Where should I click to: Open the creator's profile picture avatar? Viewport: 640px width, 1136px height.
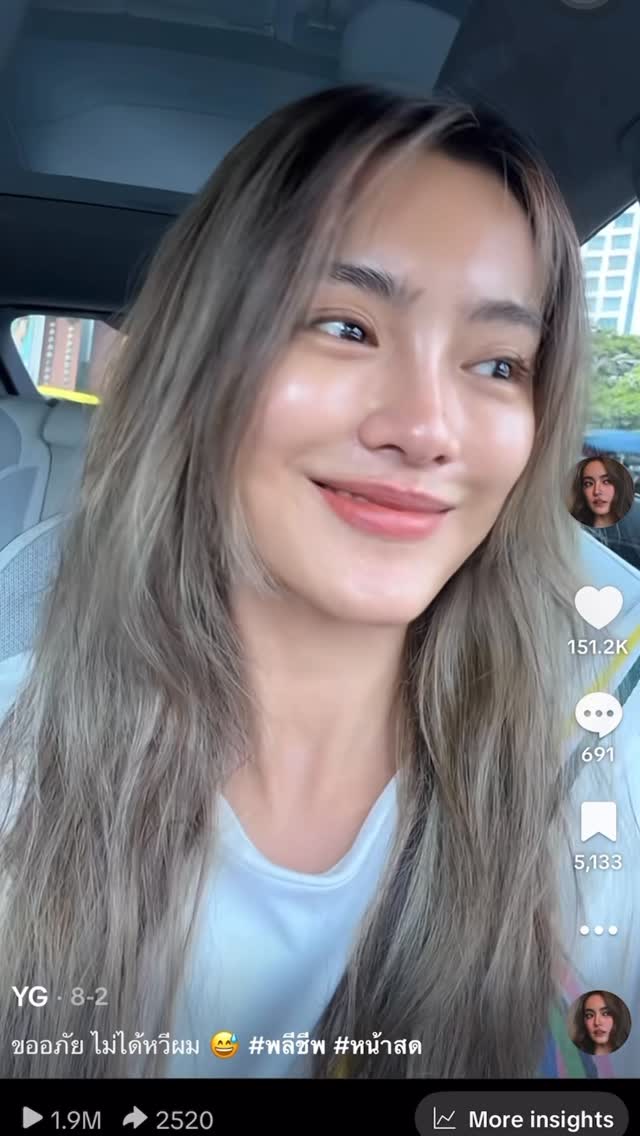pos(601,491)
